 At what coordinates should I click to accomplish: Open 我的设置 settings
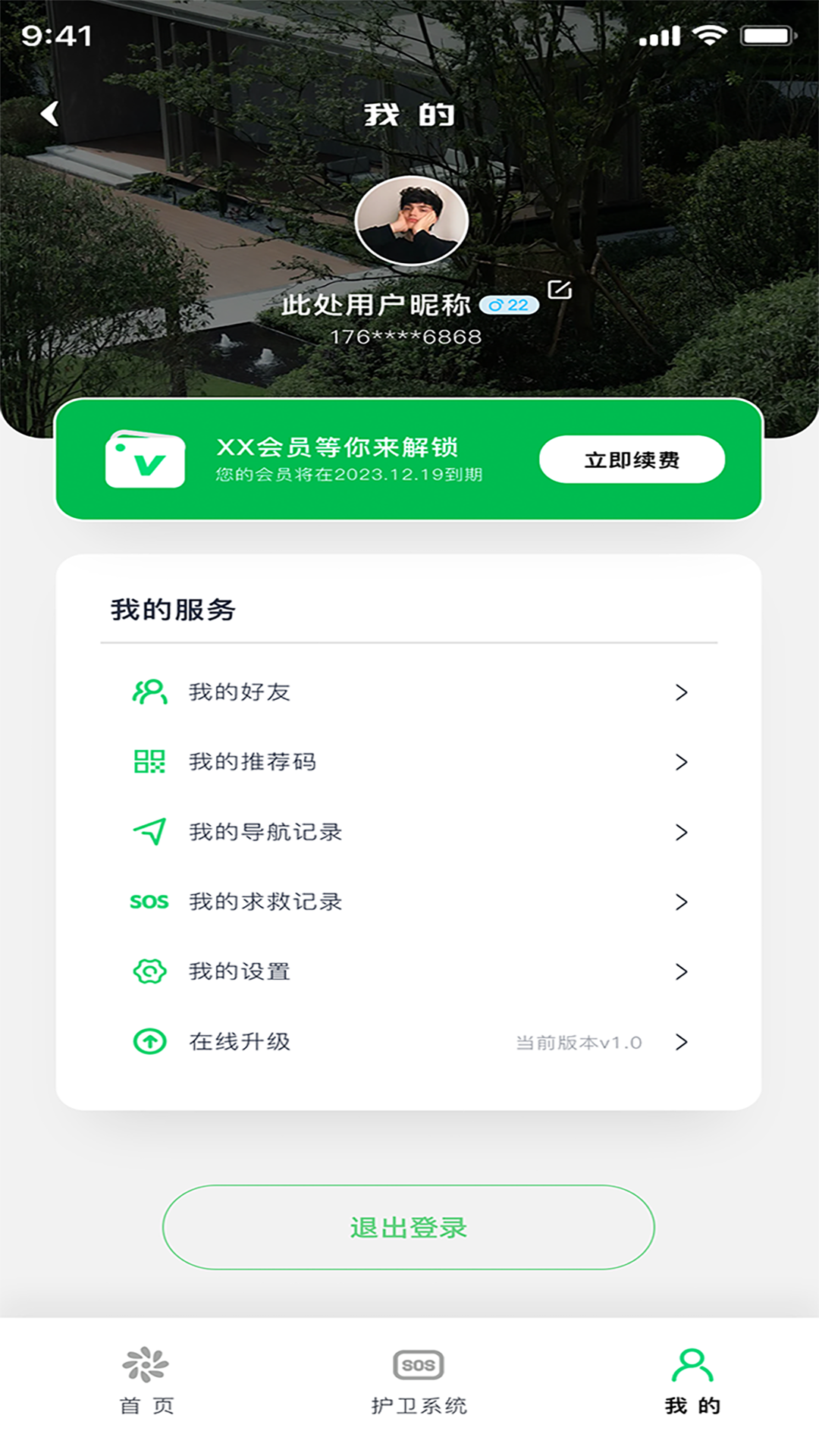(409, 971)
